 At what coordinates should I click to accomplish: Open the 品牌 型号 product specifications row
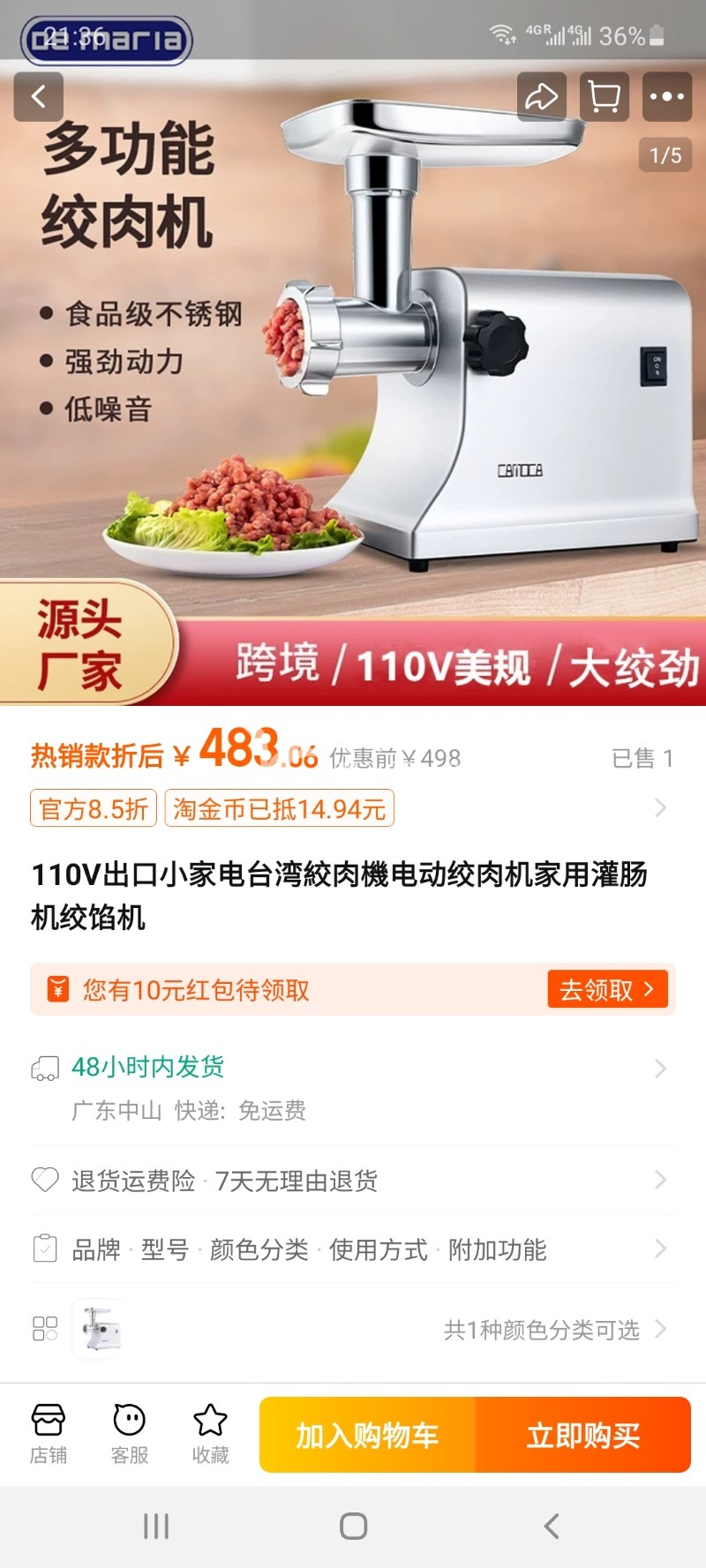point(353,1249)
